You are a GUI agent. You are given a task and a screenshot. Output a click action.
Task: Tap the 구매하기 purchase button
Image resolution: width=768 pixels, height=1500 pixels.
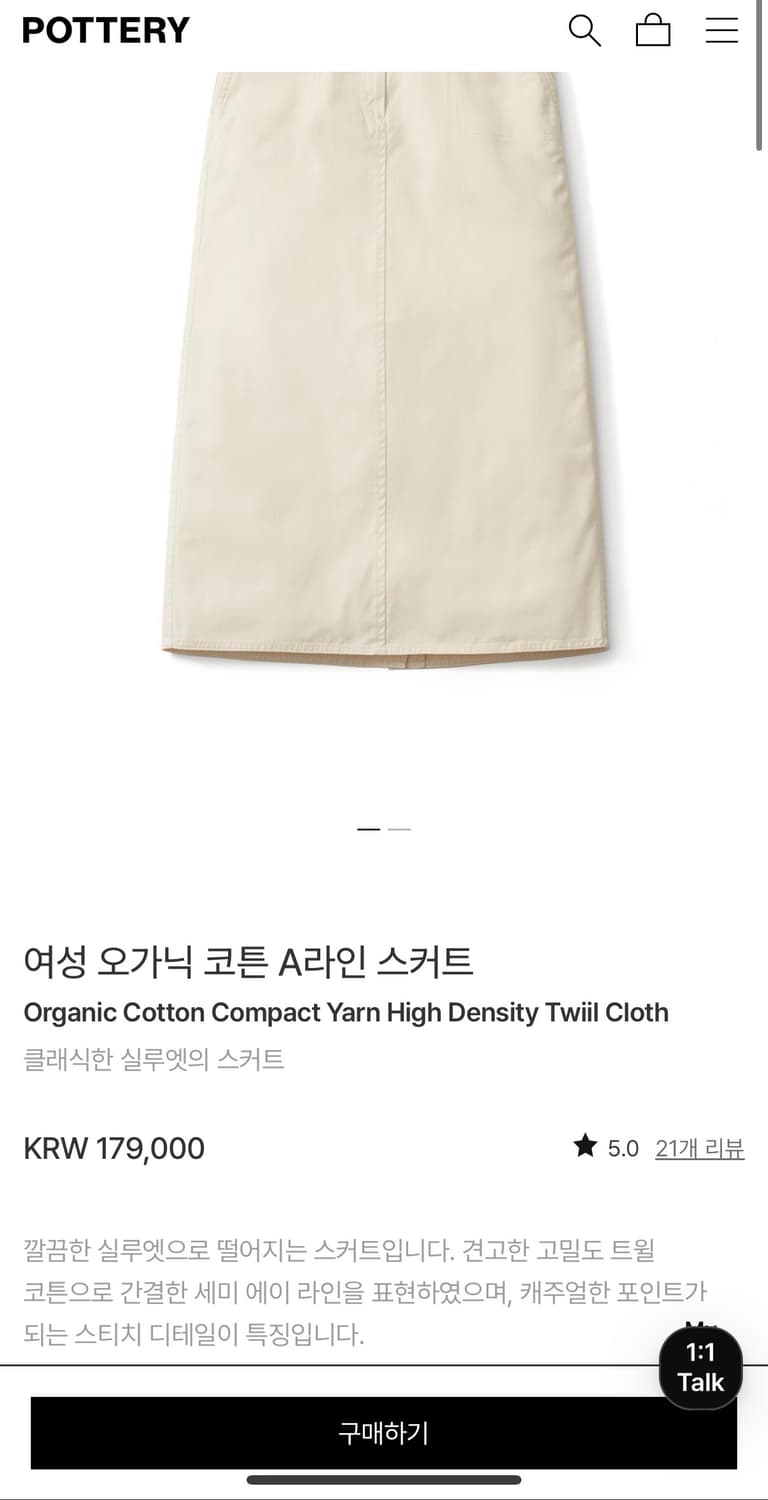coord(384,1433)
